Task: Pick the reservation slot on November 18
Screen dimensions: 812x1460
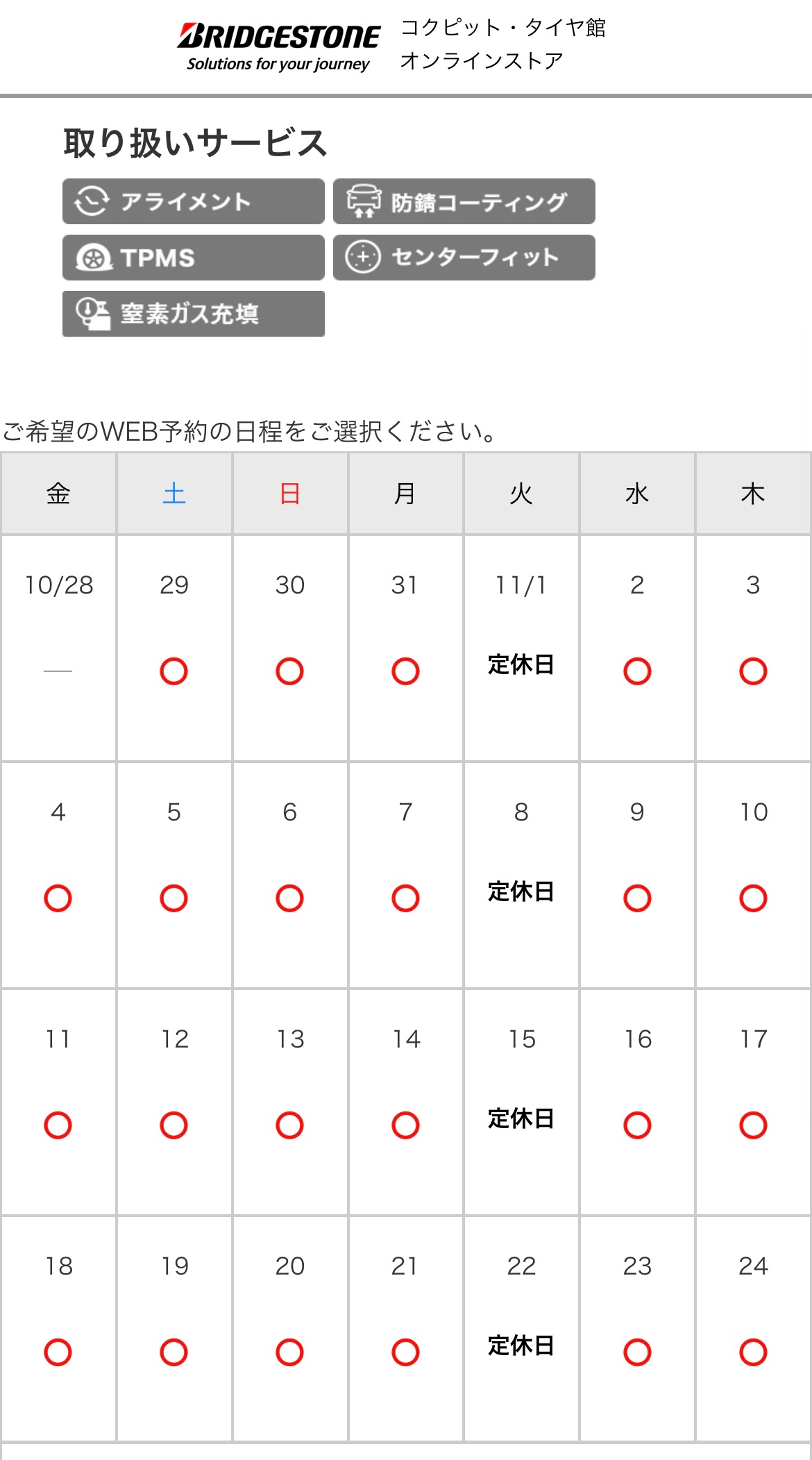Action: tap(58, 1352)
